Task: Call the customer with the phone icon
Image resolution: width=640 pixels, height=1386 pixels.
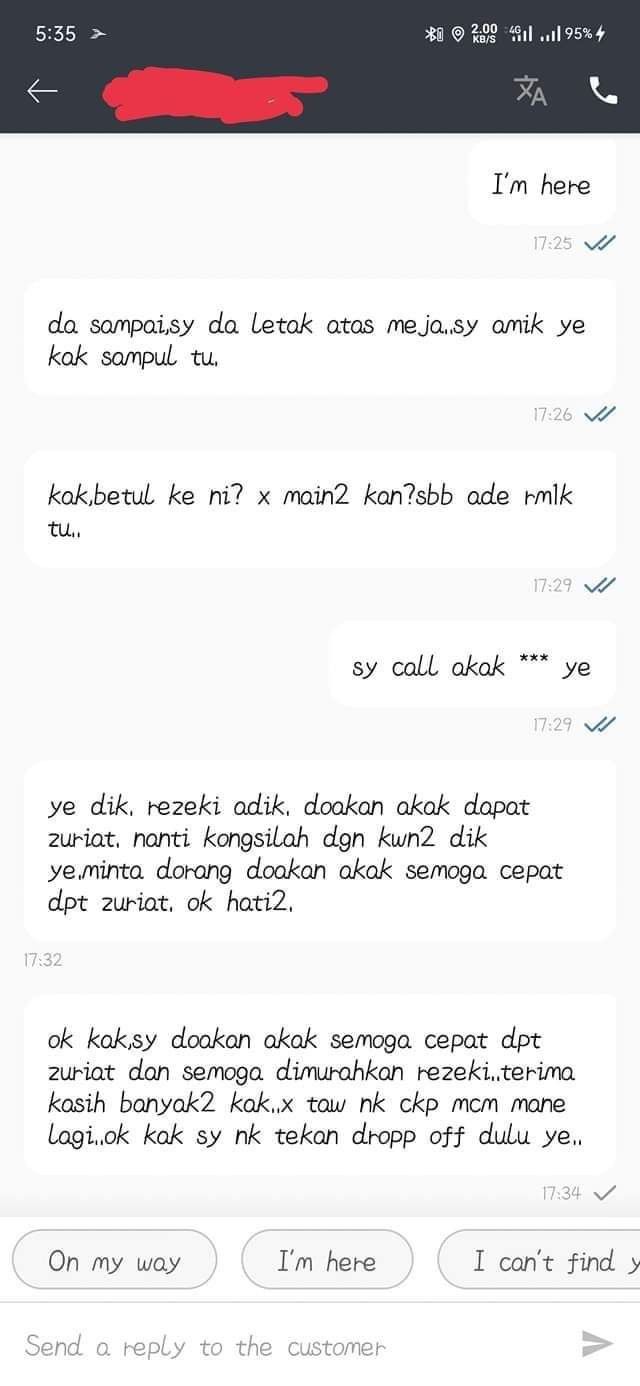Action: 603,90
